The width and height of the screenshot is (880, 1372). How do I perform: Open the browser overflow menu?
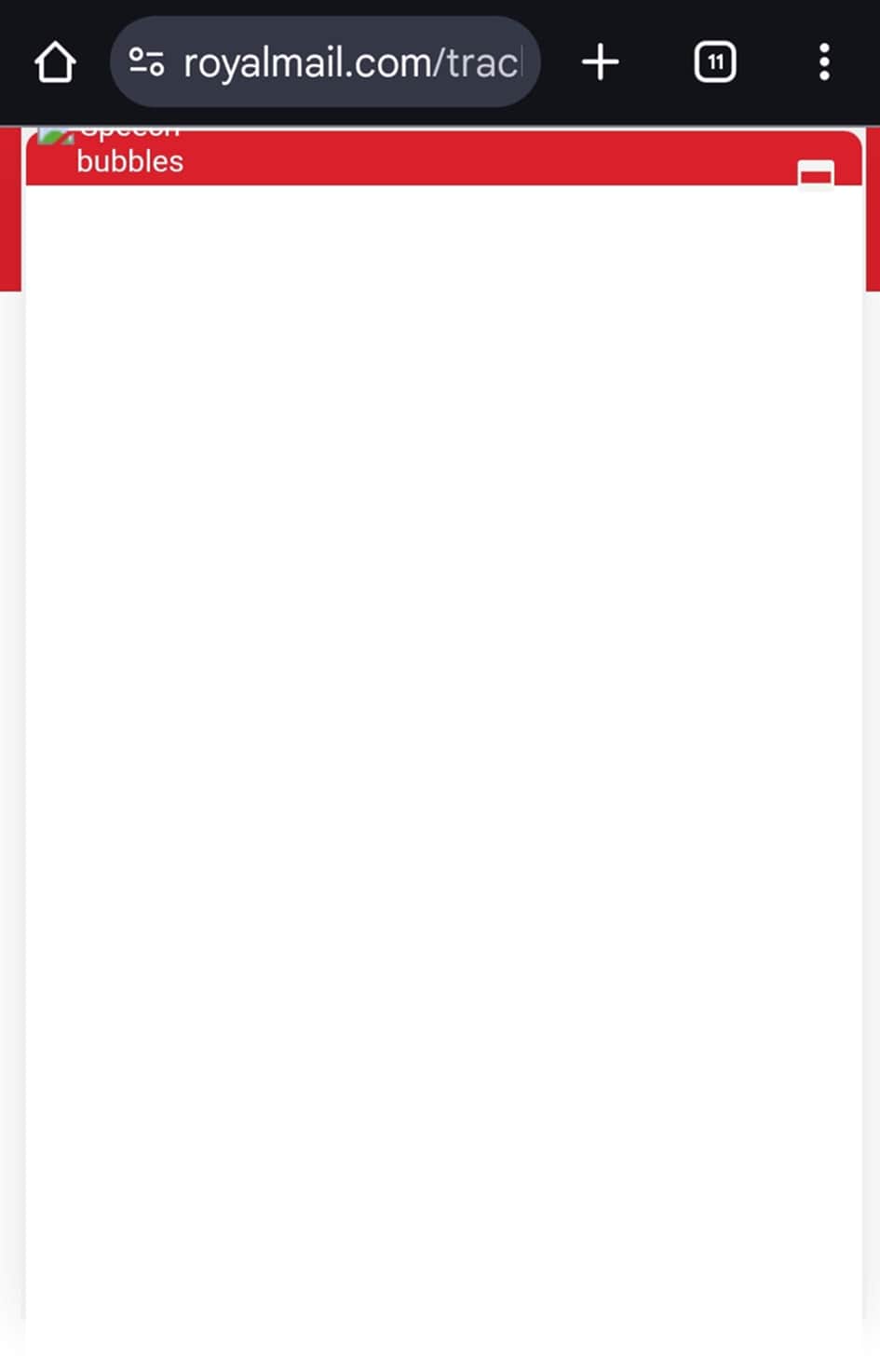coord(824,62)
